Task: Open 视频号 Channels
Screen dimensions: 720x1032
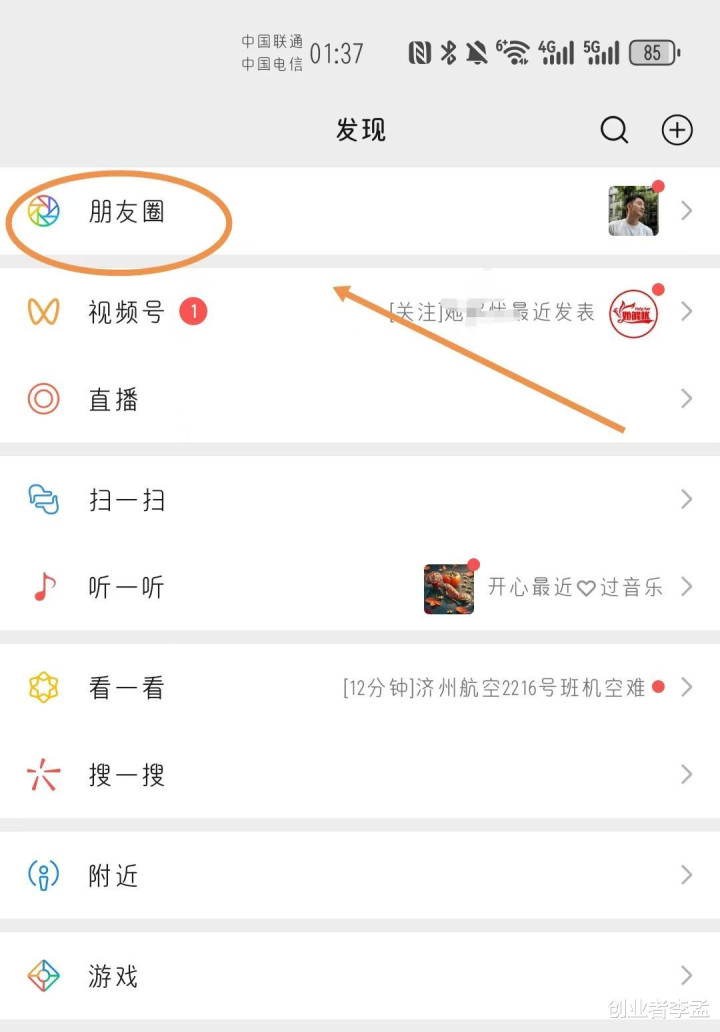Action: pos(127,312)
